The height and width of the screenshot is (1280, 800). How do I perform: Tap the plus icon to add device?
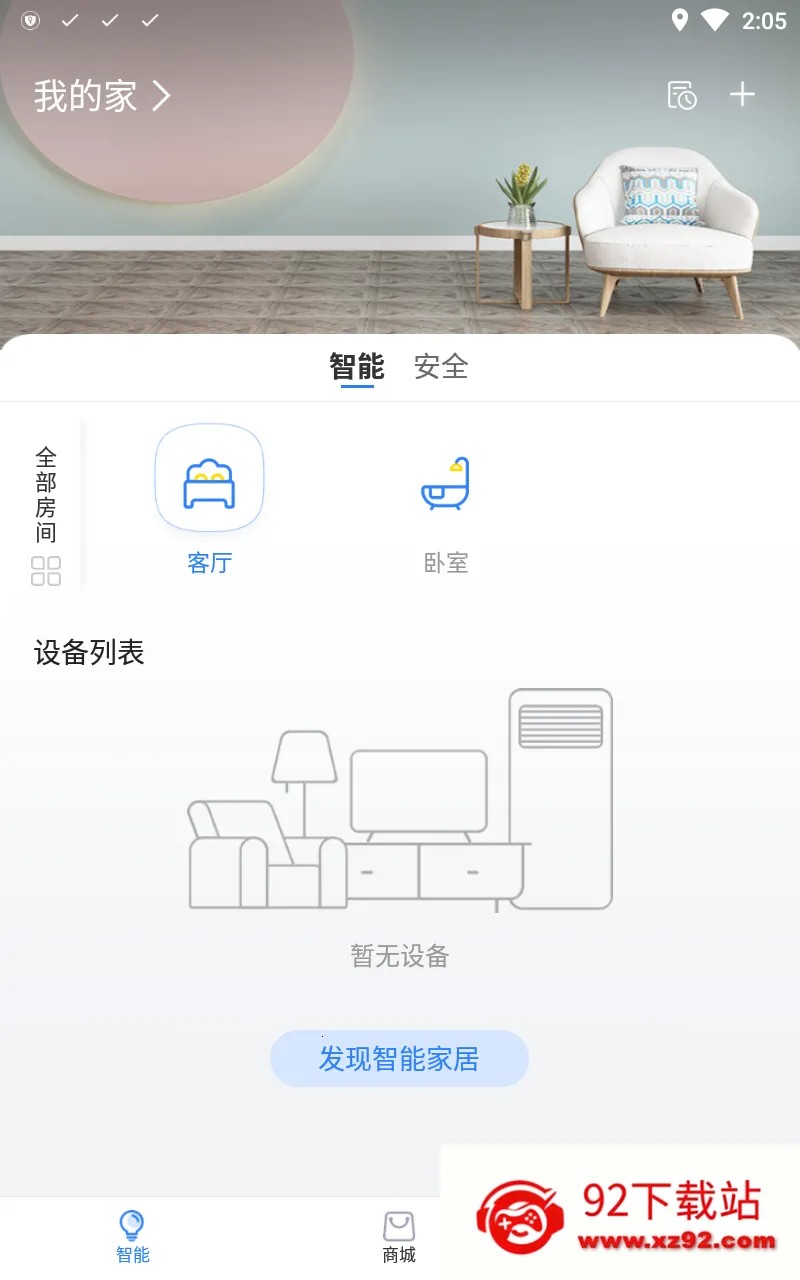742,95
